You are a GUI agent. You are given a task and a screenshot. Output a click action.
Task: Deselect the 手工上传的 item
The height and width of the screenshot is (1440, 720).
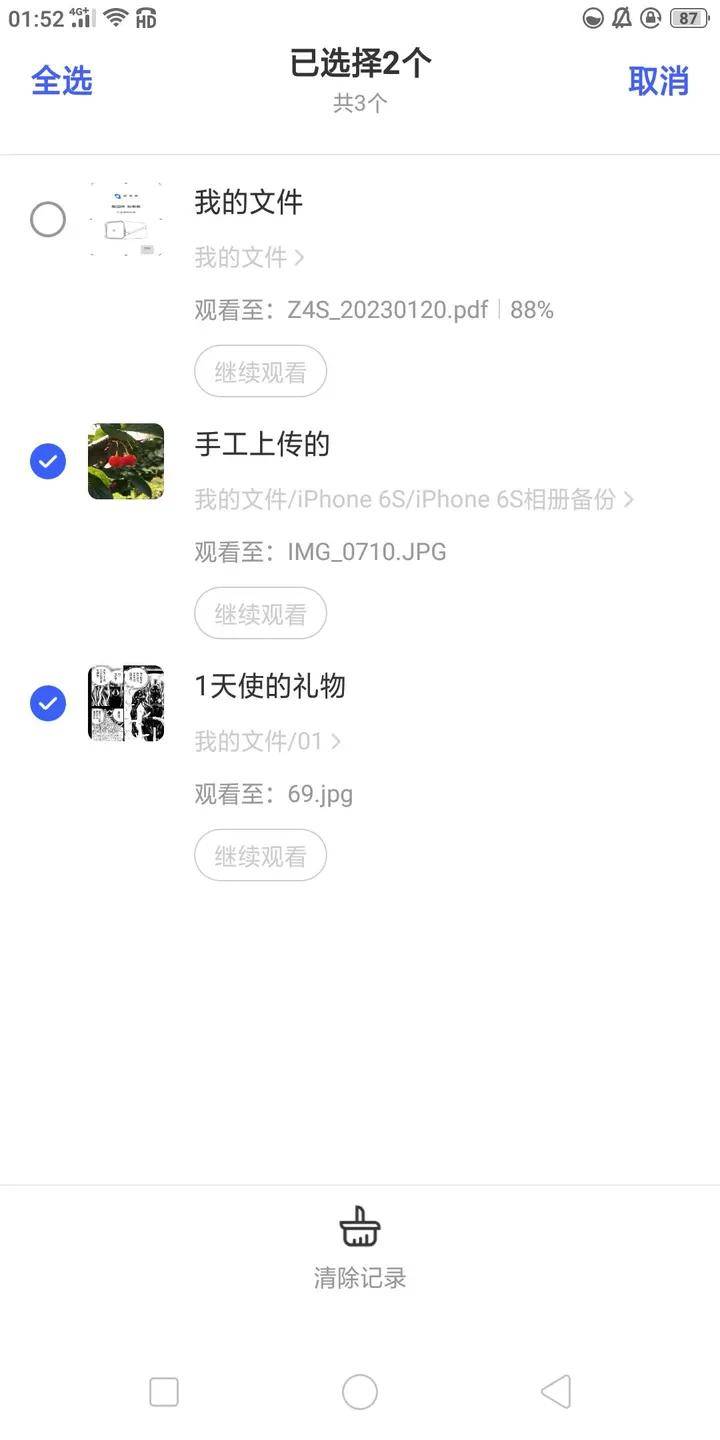pos(48,461)
